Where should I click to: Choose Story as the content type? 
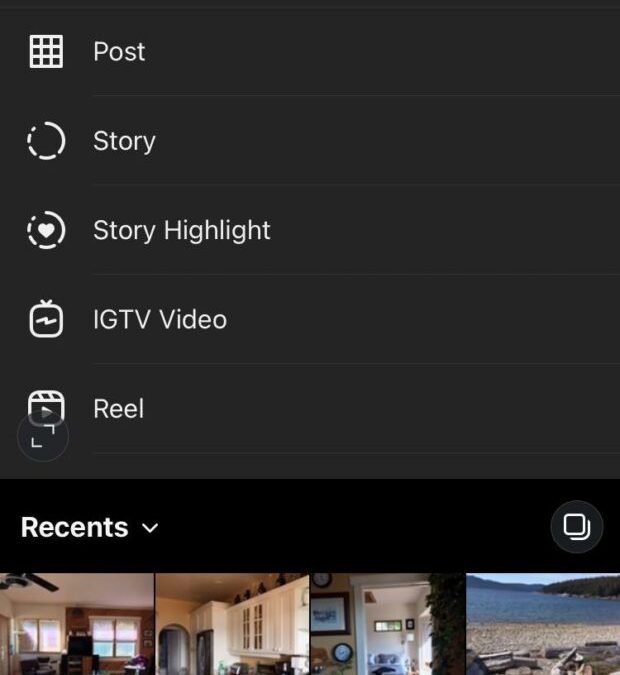pos(124,141)
